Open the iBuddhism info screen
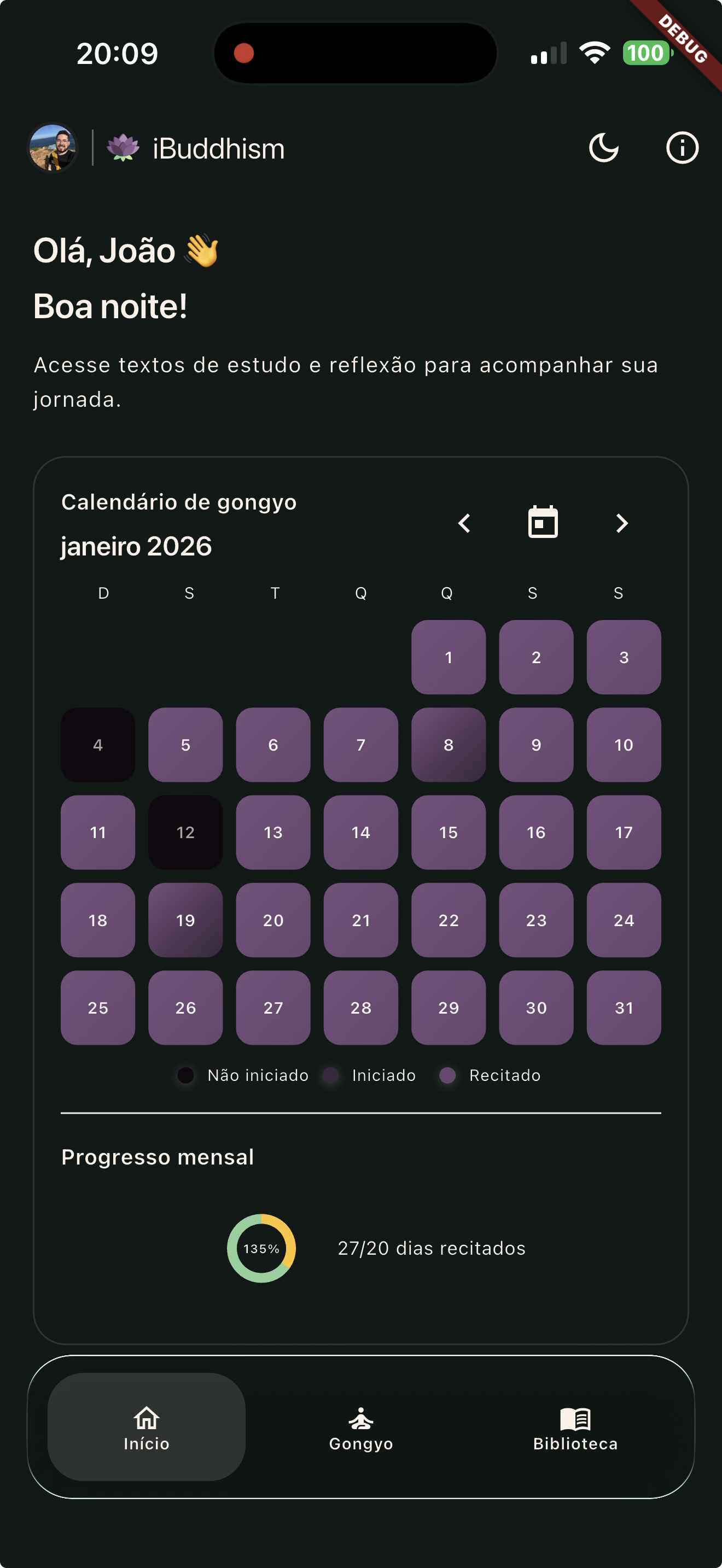722x1568 pixels. pos(682,147)
